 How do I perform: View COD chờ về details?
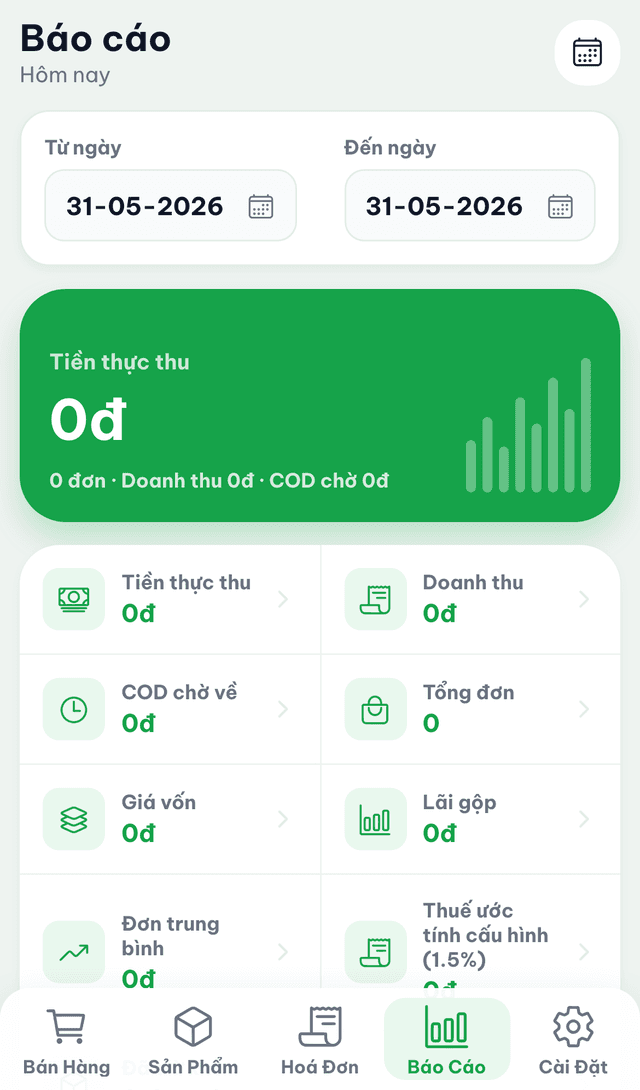170,709
